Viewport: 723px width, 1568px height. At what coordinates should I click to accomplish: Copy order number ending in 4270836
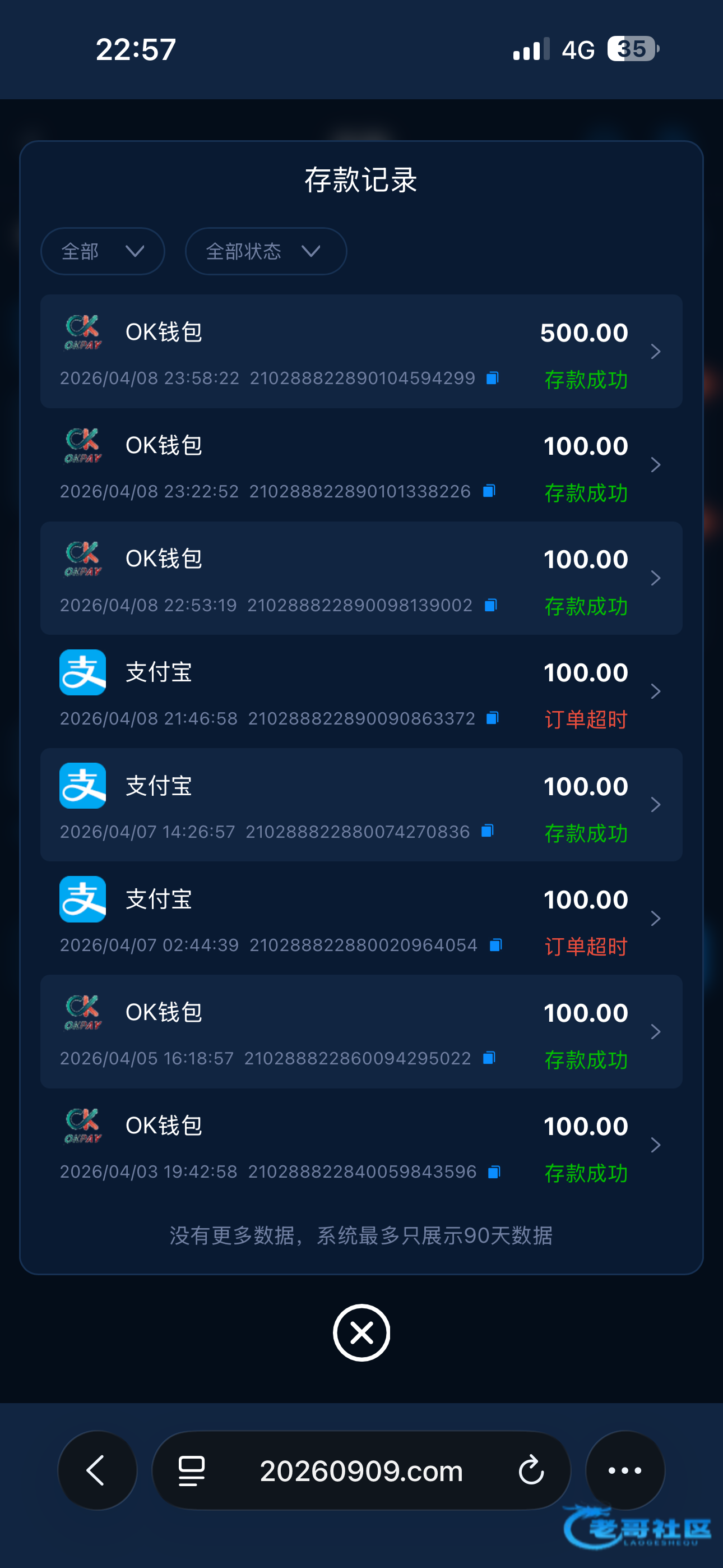click(x=487, y=831)
